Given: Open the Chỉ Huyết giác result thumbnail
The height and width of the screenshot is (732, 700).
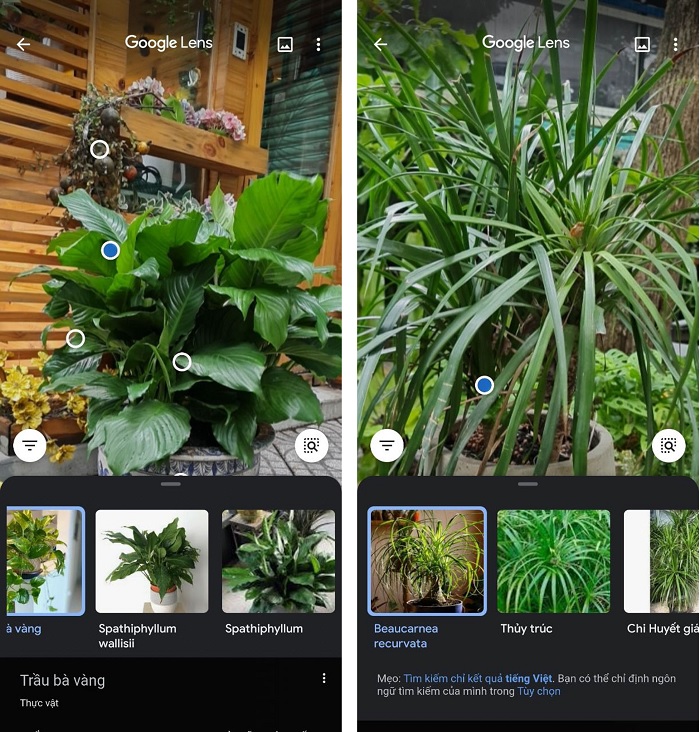Looking at the screenshot, I should click(661, 561).
